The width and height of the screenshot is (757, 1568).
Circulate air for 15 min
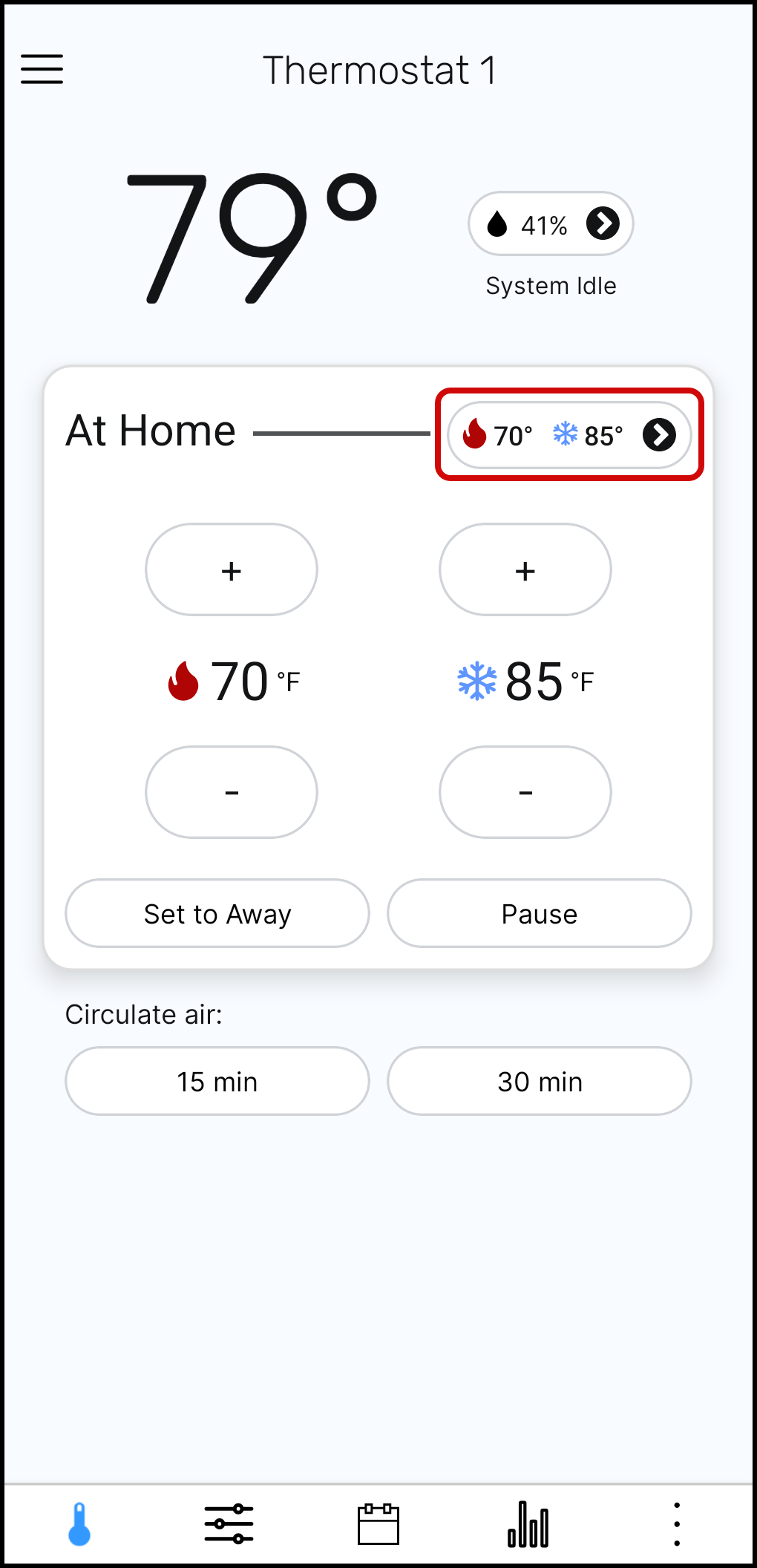tap(217, 1081)
